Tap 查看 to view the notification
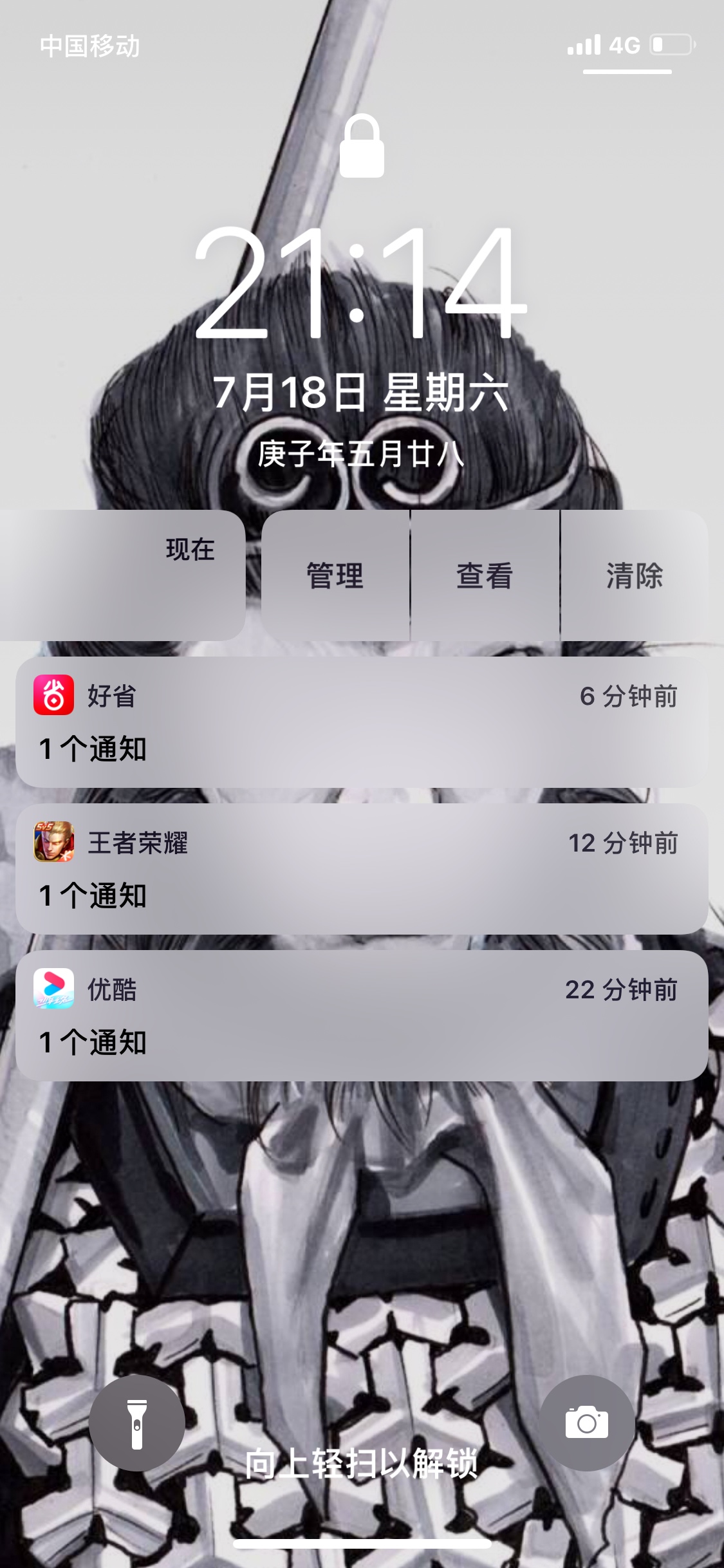The image size is (724, 1568). click(x=485, y=575)
